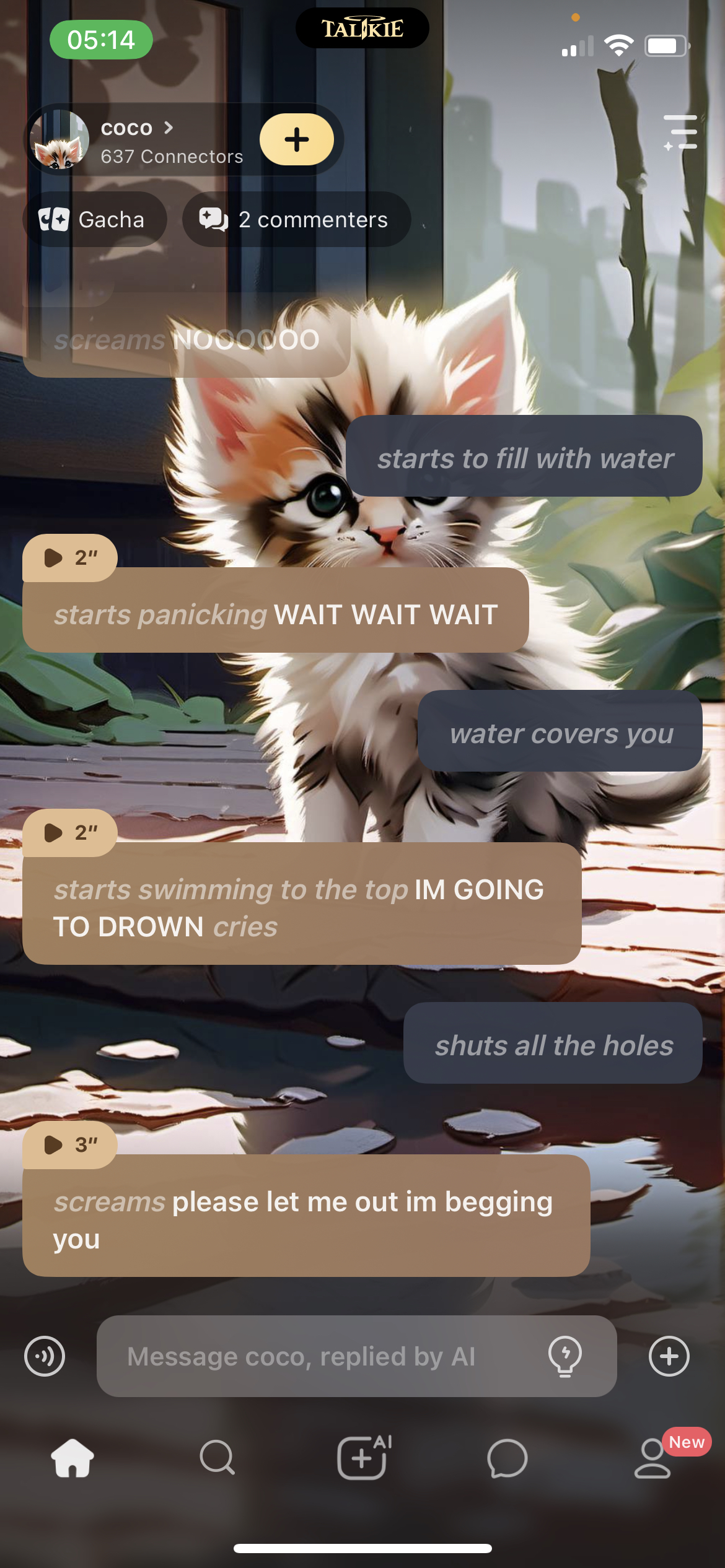Play voice for "please let me out" message
This screenshot has height=1568, width=725.
point(69,1145)
